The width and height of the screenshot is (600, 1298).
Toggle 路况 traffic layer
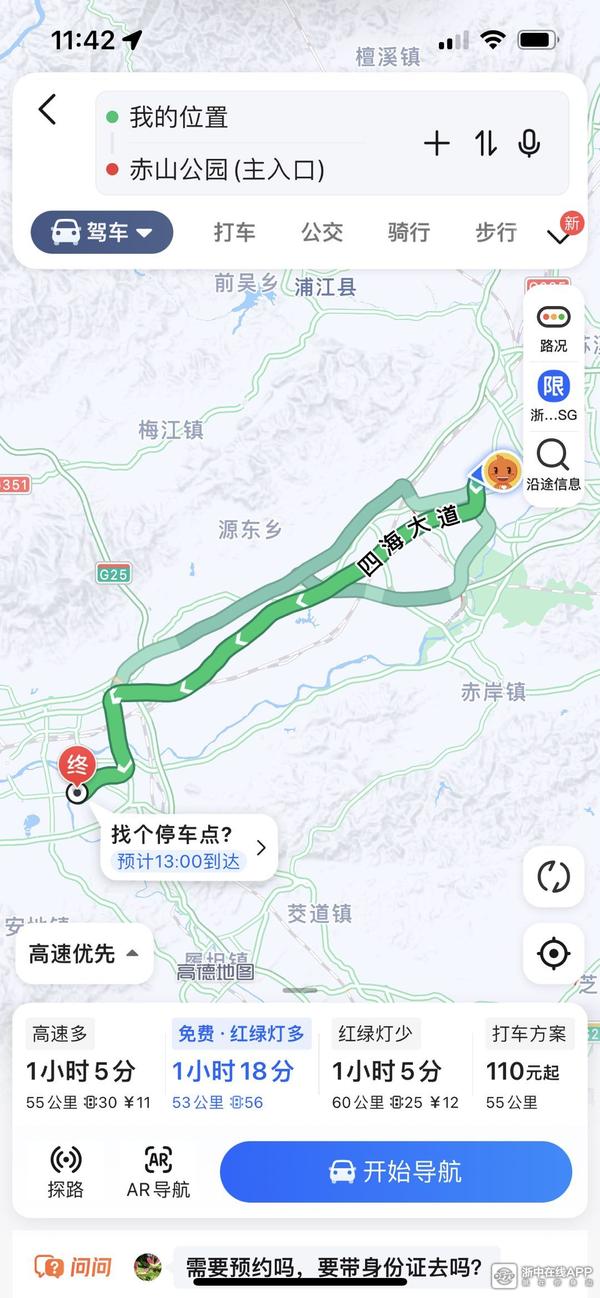(553, 328)
